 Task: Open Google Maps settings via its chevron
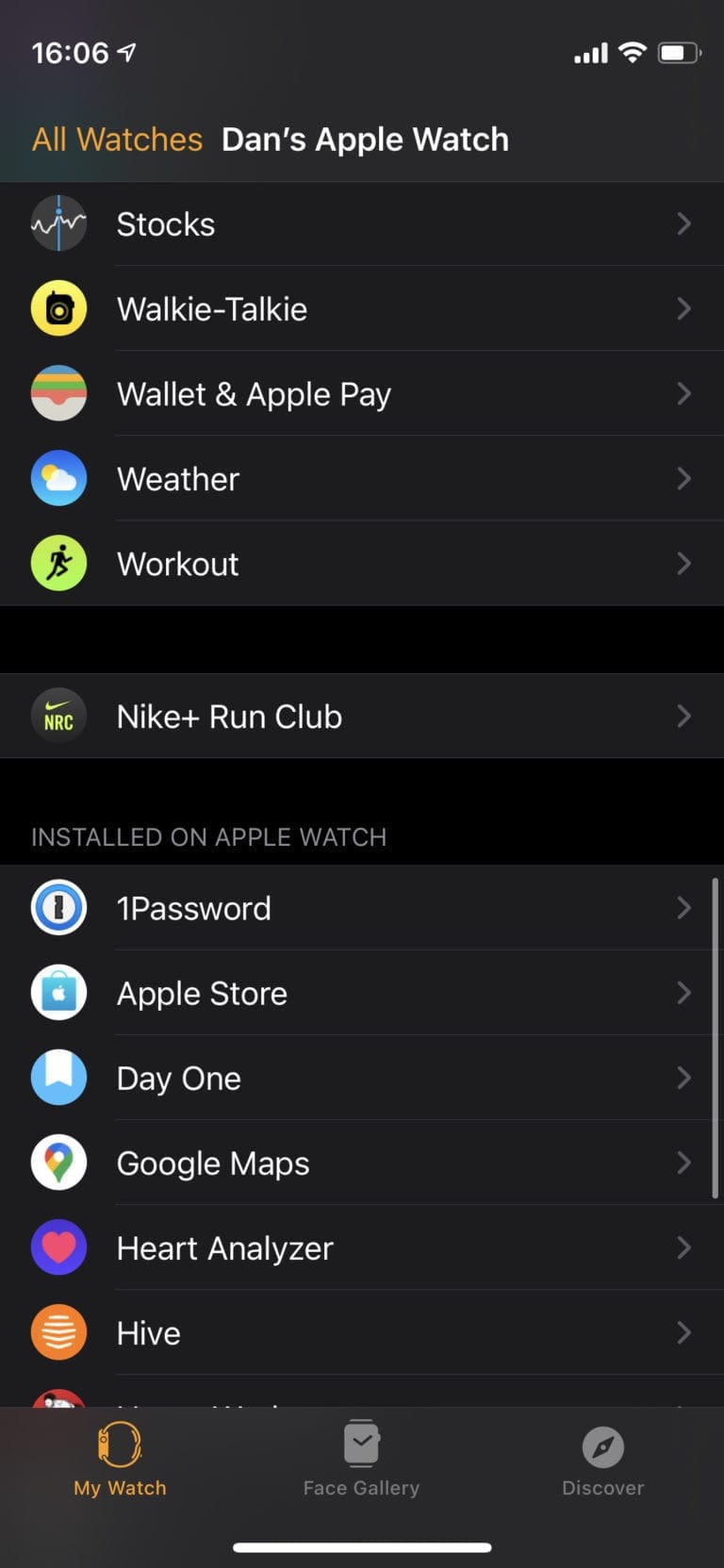[x=683, y=1163]
